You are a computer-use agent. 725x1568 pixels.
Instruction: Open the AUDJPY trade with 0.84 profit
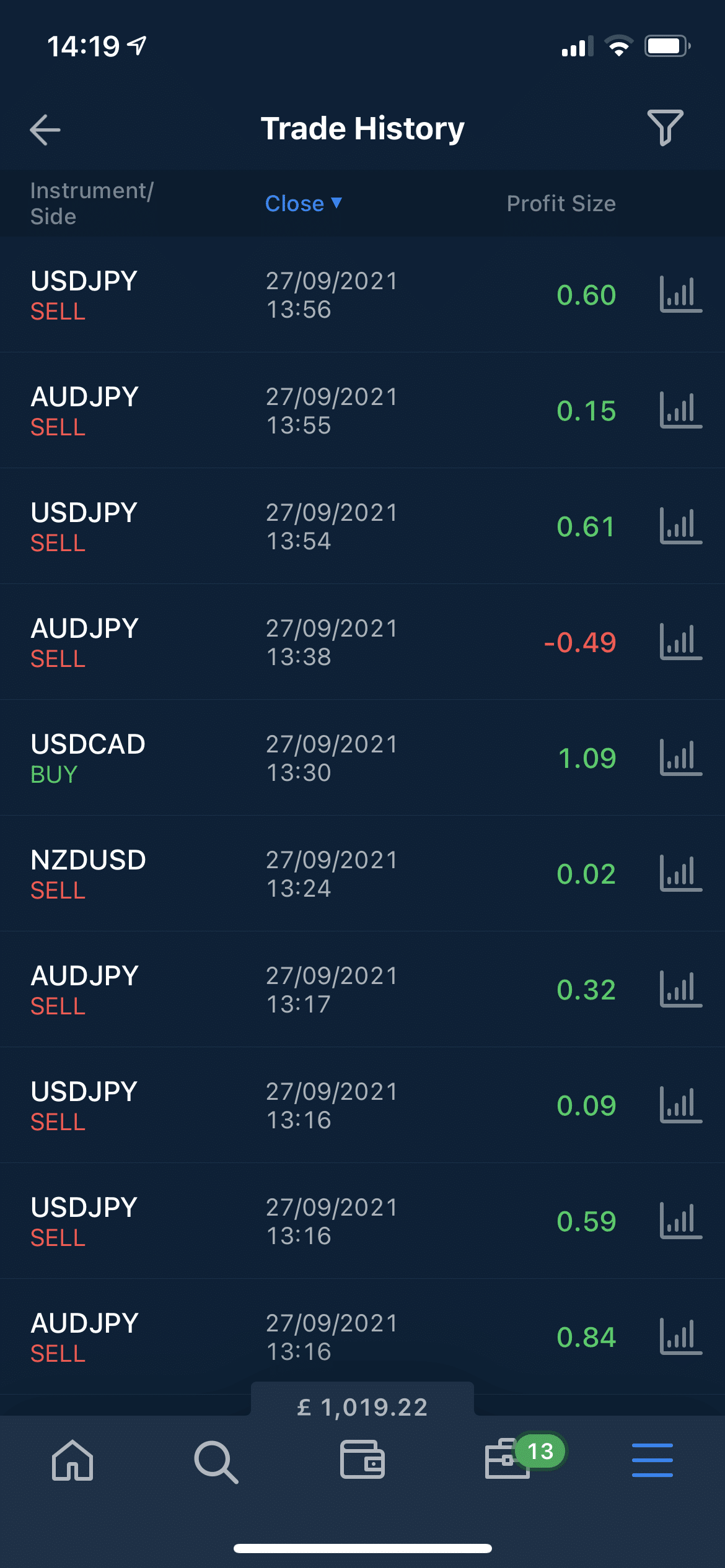tap(362, 1337)
